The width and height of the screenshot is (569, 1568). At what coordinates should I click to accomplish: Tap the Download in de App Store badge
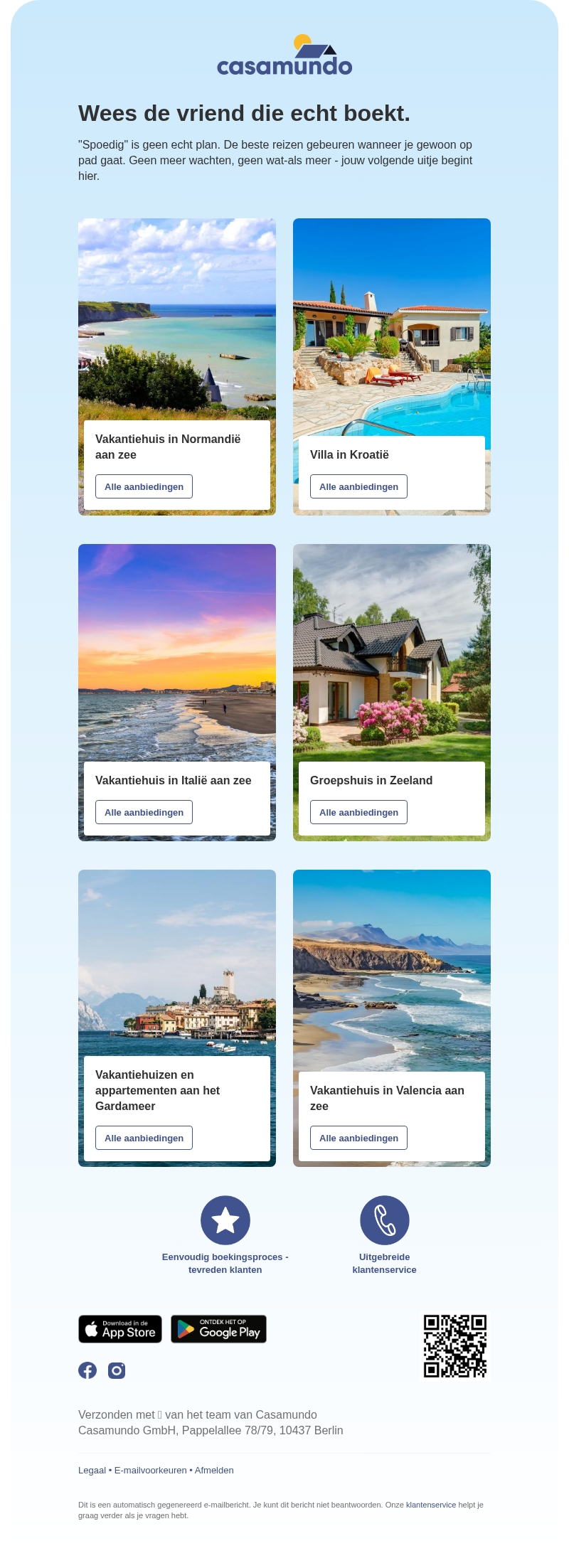120,1329
